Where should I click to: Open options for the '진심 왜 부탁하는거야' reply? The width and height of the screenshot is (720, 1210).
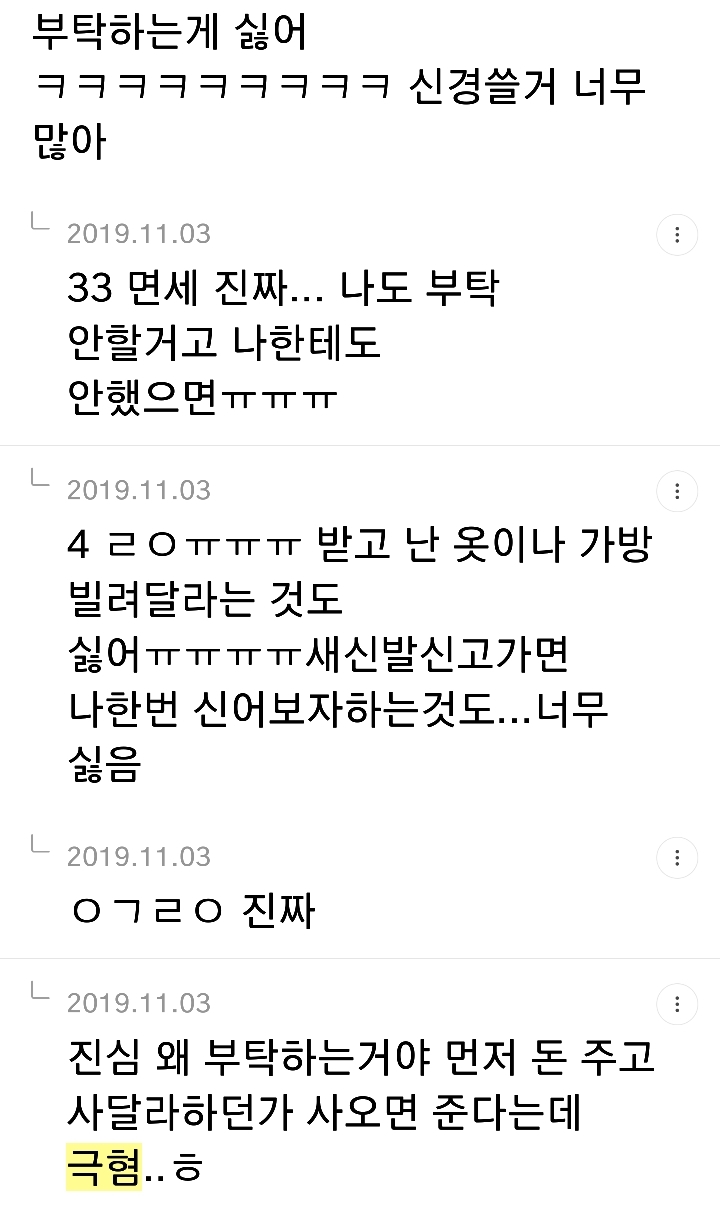coord(677,1004)
